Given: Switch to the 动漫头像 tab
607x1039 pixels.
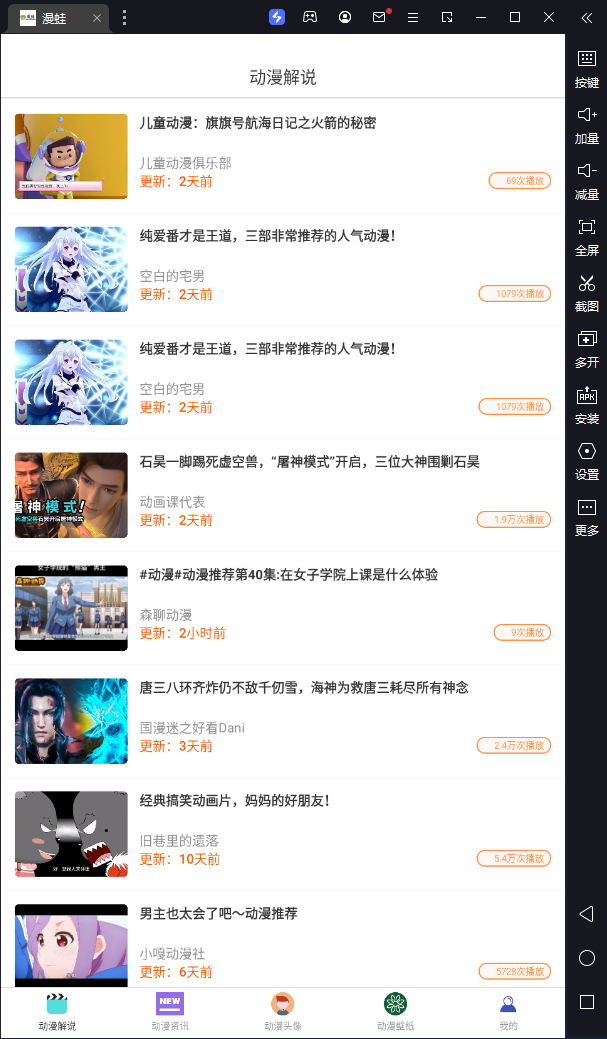Looking at the screenshot, I should coord(283,1011).
